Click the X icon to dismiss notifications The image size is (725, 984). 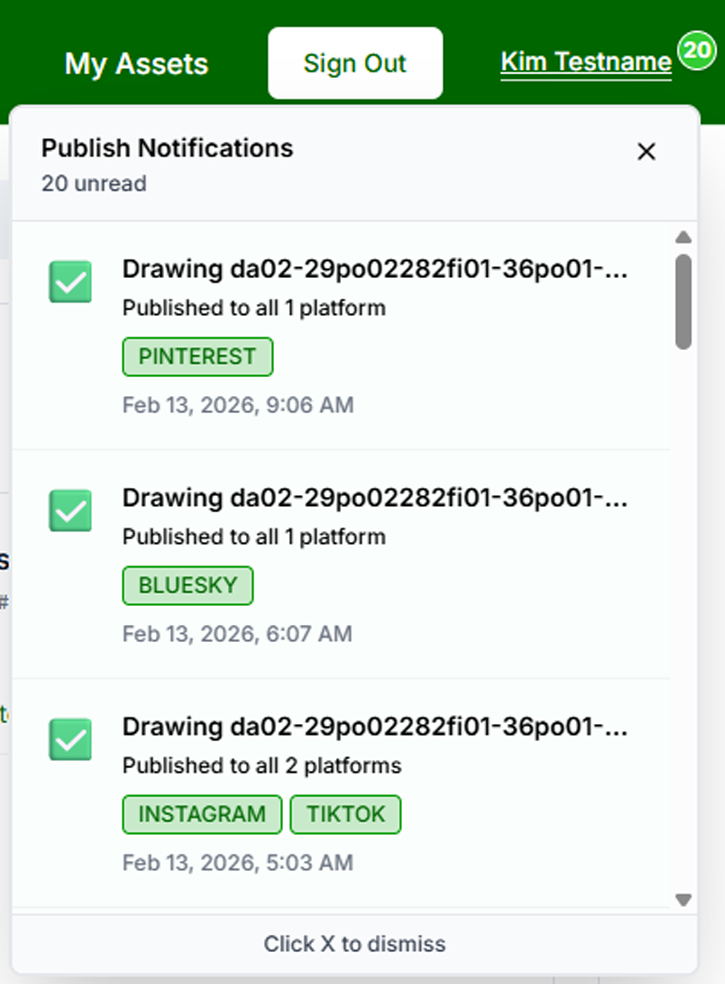(x=646, y=152)
